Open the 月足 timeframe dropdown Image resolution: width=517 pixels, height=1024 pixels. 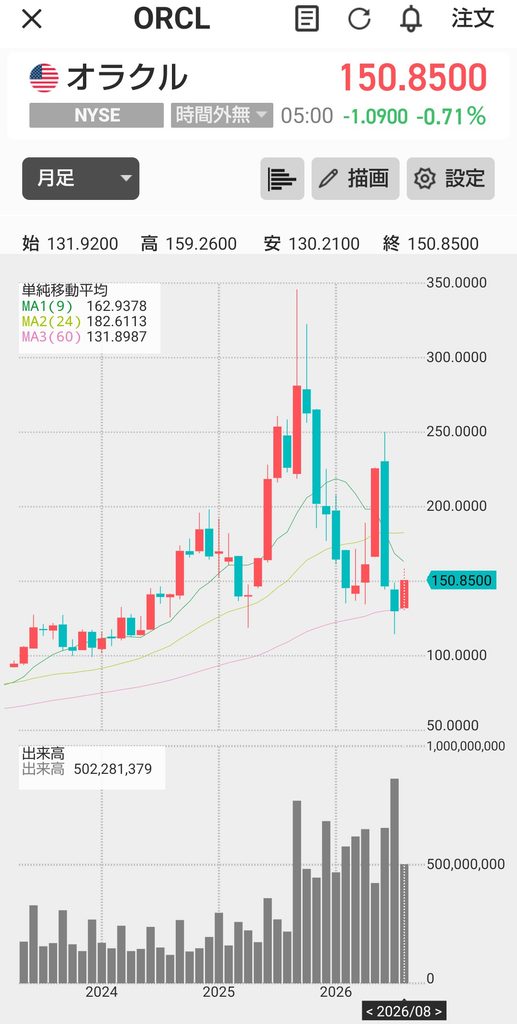(x=81, y=178)
